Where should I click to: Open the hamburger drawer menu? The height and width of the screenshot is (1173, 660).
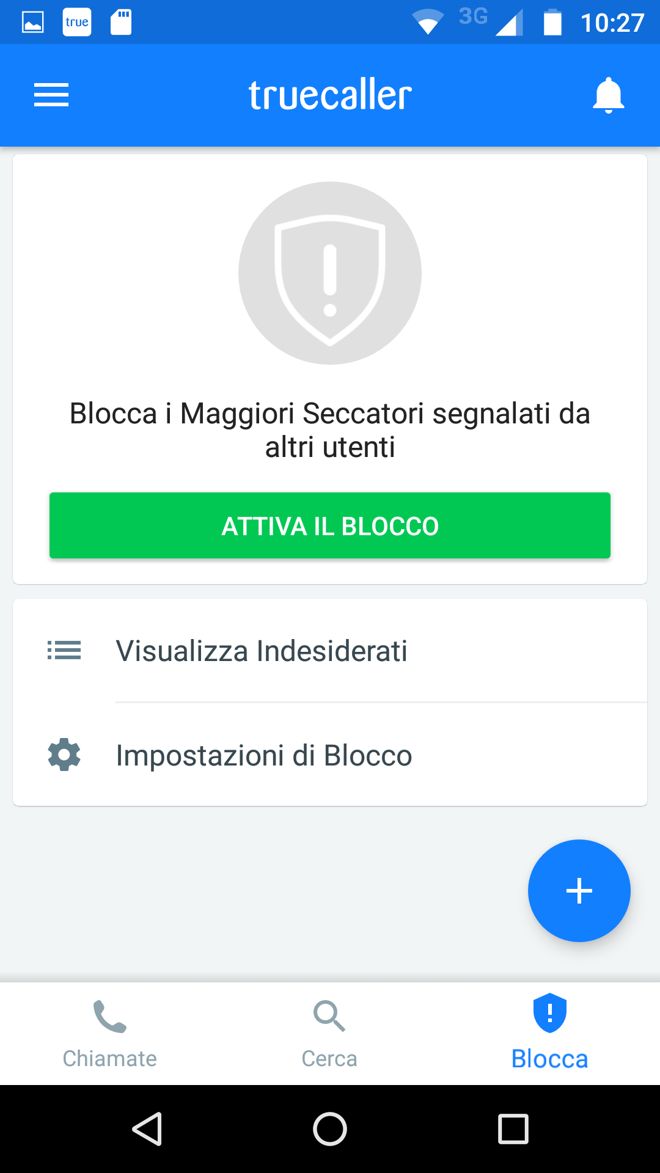coord(51,95)
